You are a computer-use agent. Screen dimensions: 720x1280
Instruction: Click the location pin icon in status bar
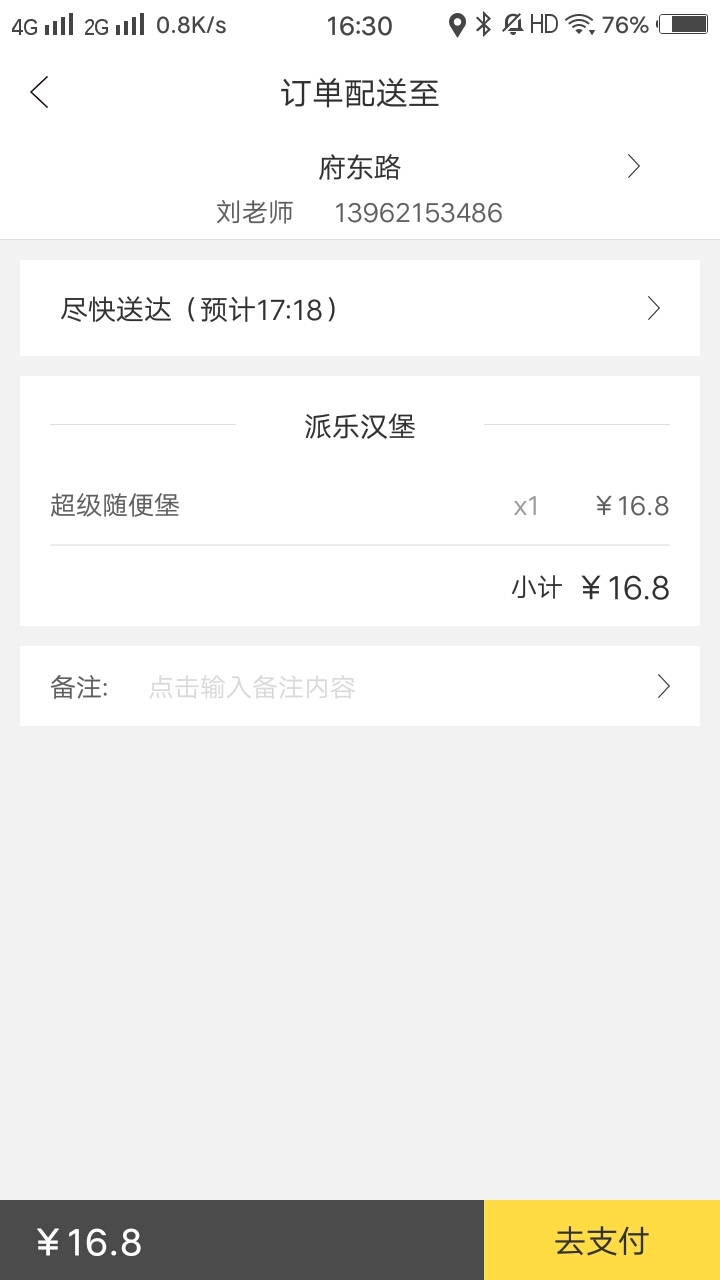458,24
